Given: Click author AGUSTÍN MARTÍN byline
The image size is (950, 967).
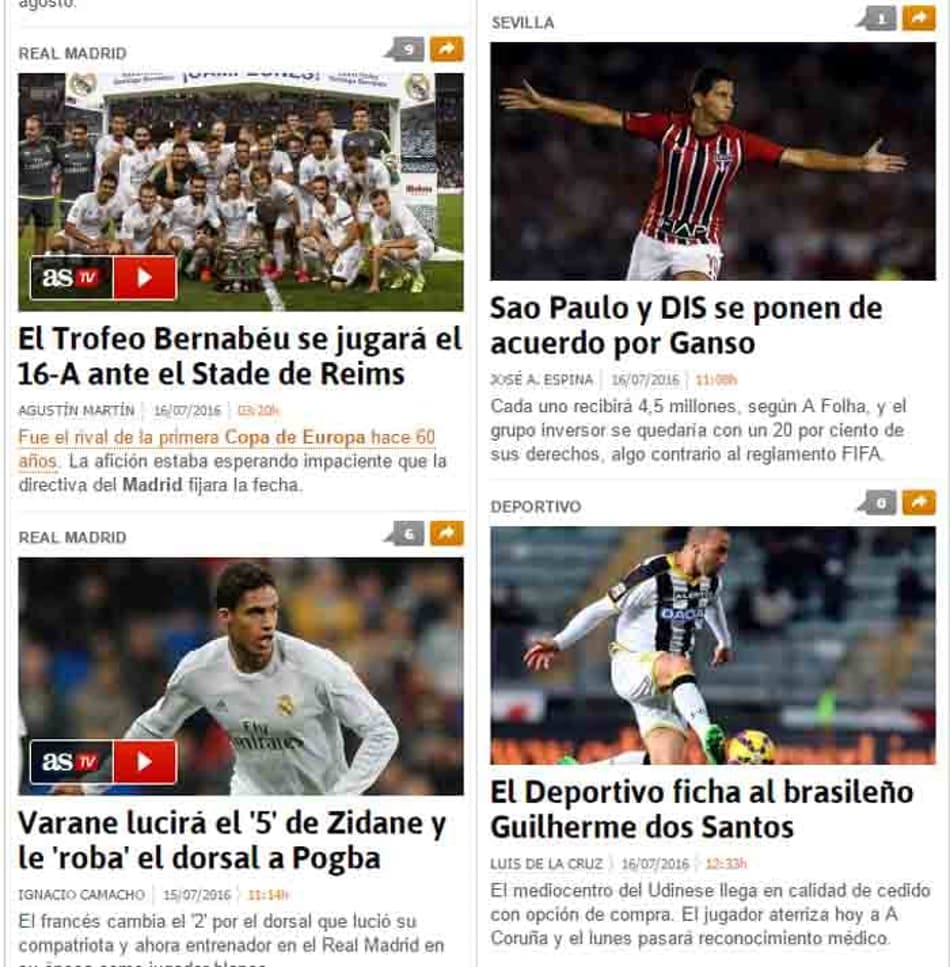Looking at the screenshot, I should point(78,407).
